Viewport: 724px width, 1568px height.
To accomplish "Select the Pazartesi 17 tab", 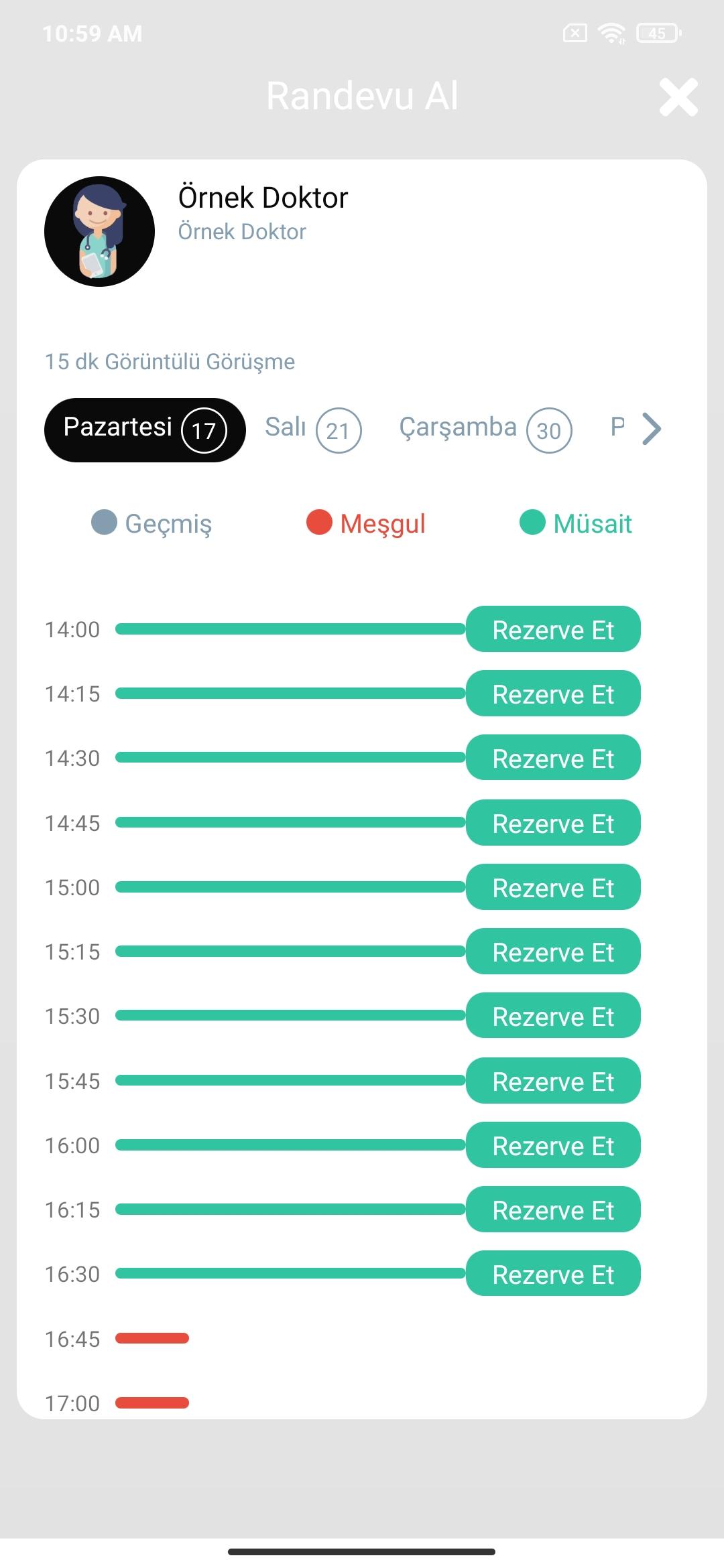I will click(145, 430).
